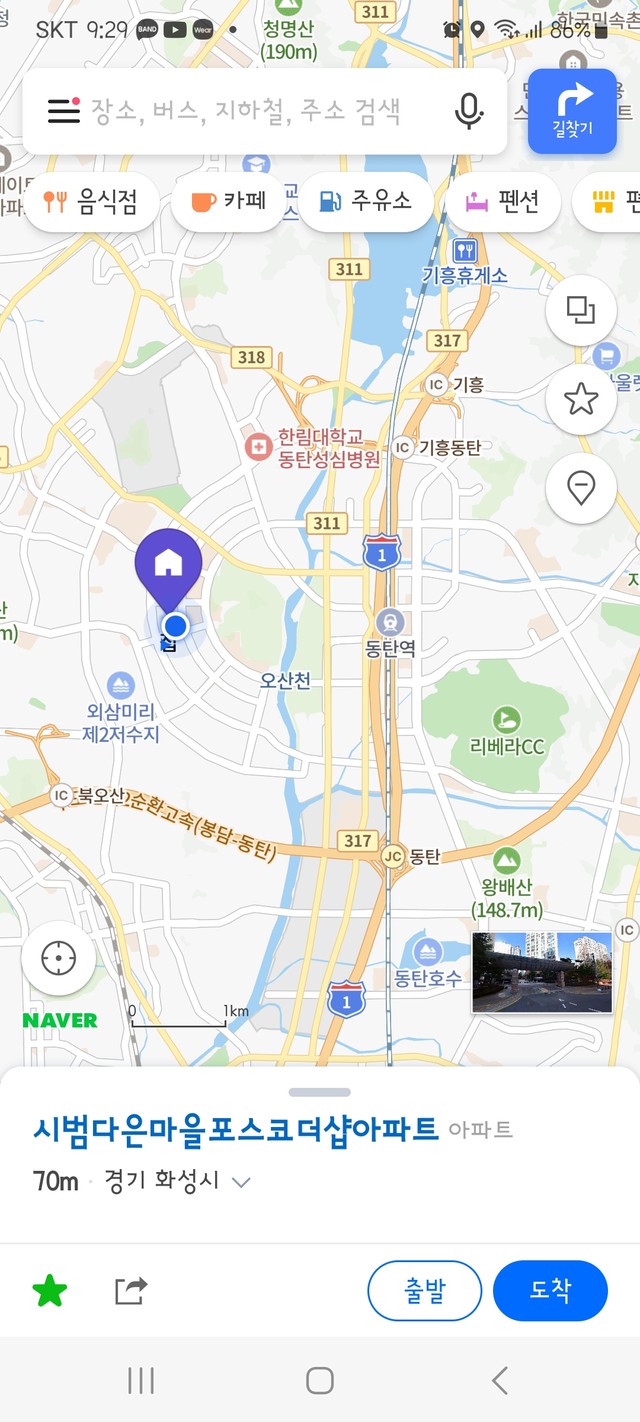The height and width of the screenshot is (1422, 640).
Task: Select the 주유소 gas station chip
Action: 365,202
